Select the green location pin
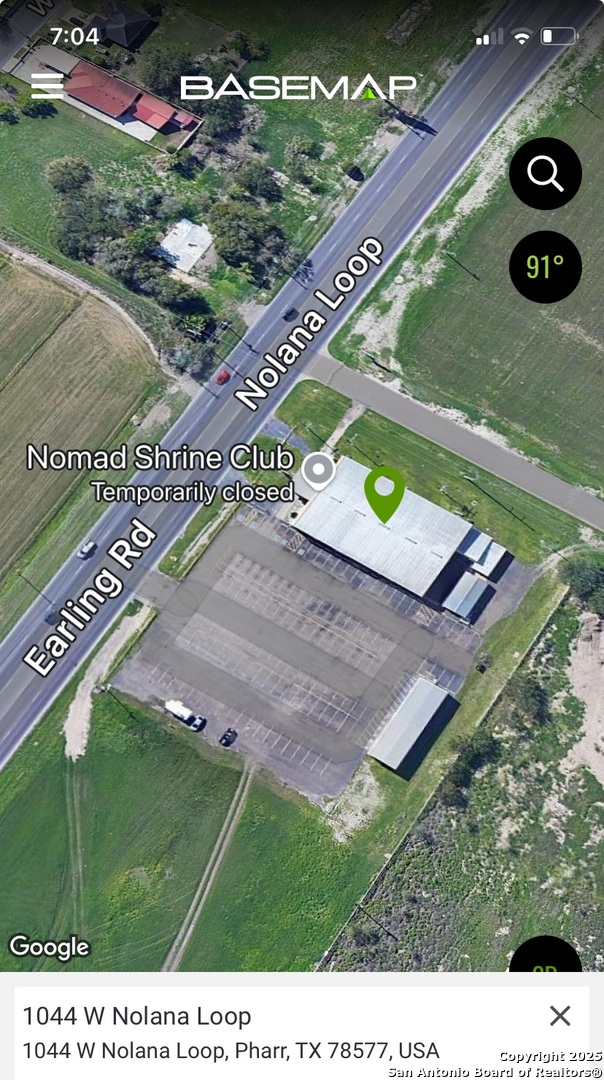Screen dimensions: 604x1080 (384, 491)
